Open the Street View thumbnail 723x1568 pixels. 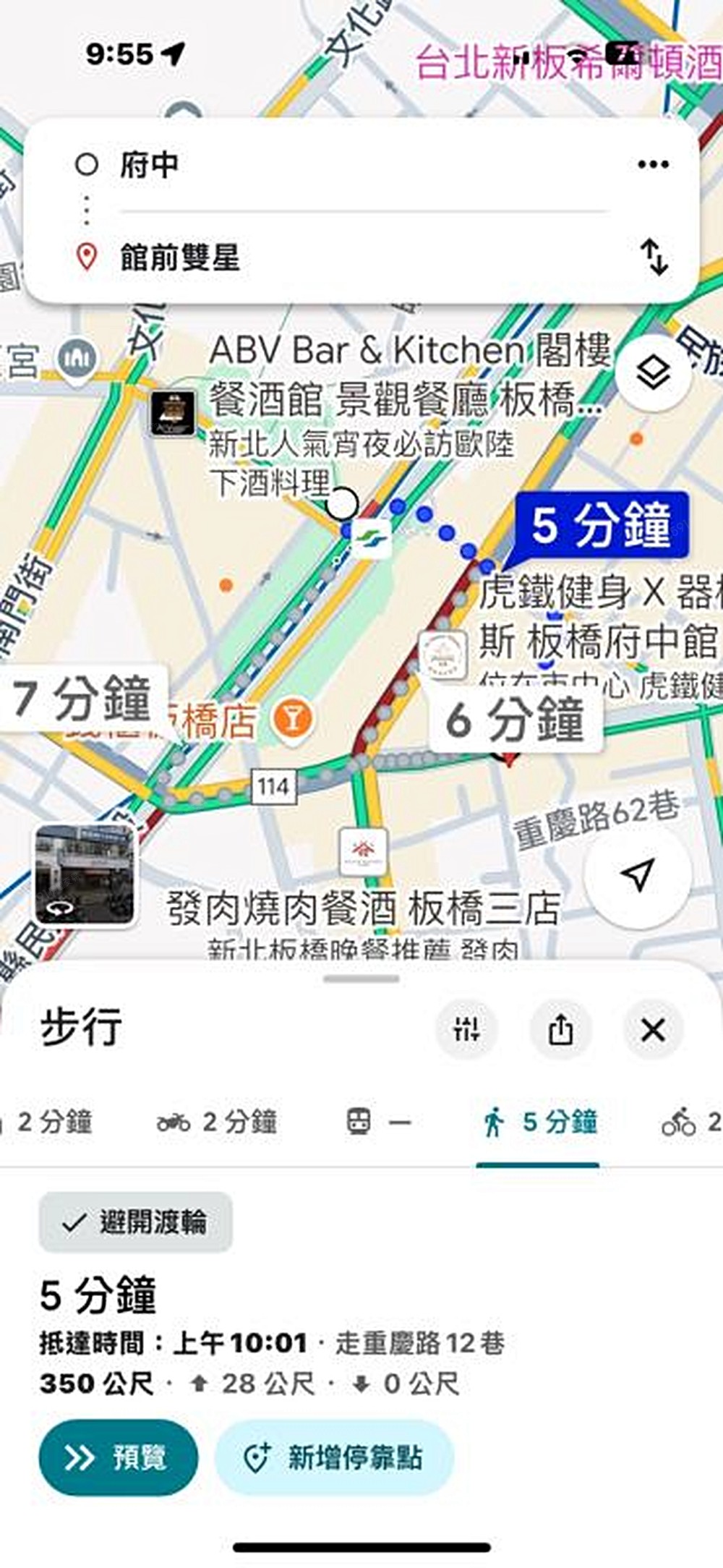coord(85,875)
